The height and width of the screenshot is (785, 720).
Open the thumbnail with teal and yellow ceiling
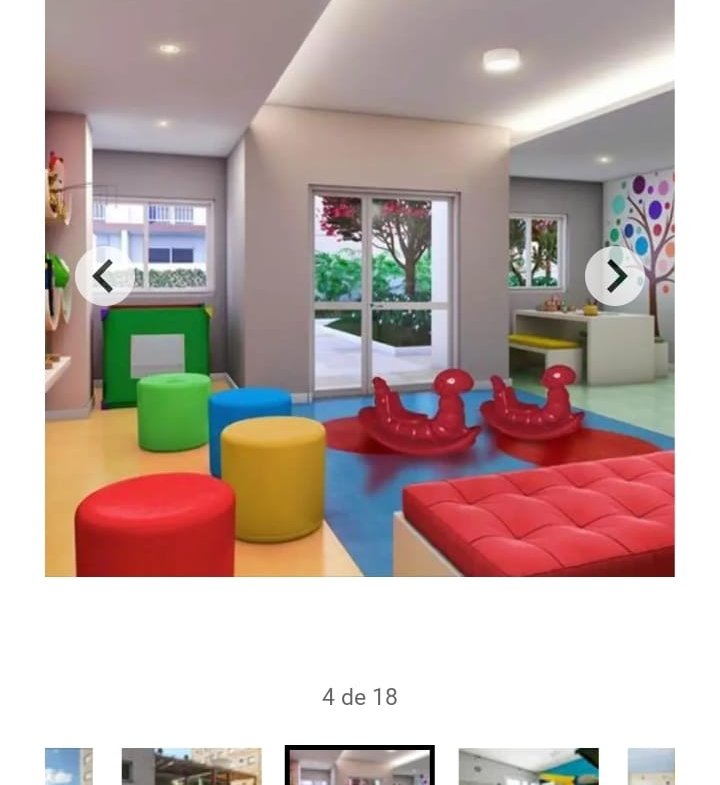point(528,767)
